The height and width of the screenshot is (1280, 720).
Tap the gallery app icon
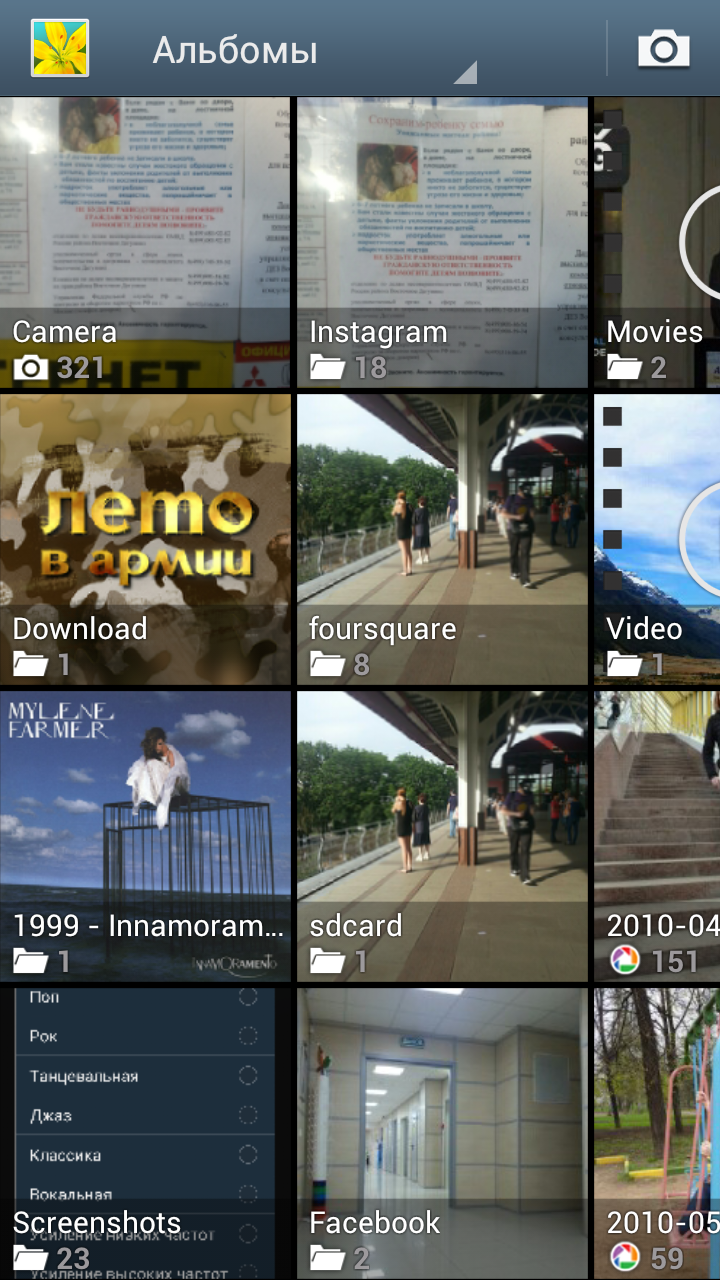(60, 48)
